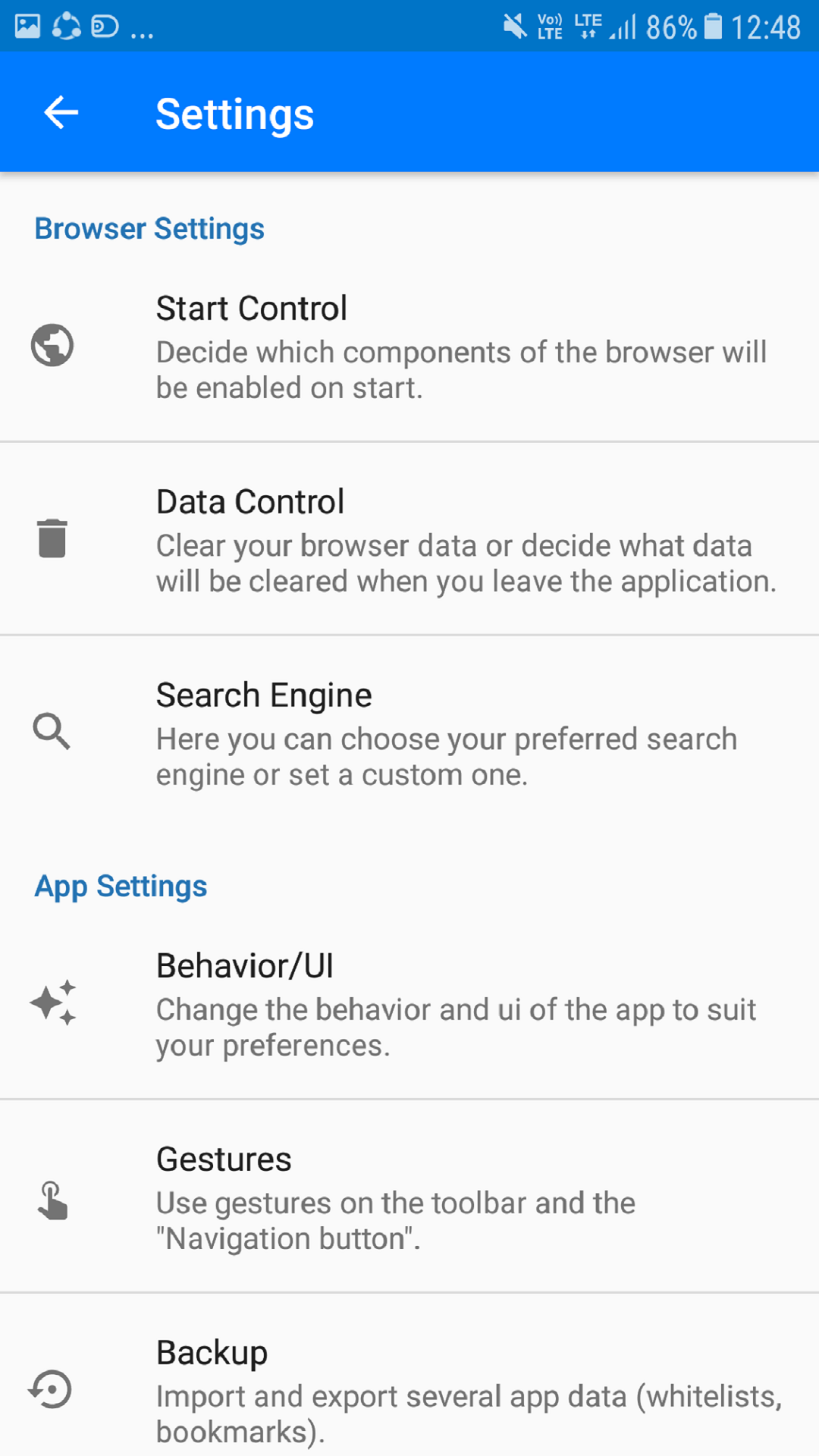Tap the trash can icon beside Data Control

[51, 539]
